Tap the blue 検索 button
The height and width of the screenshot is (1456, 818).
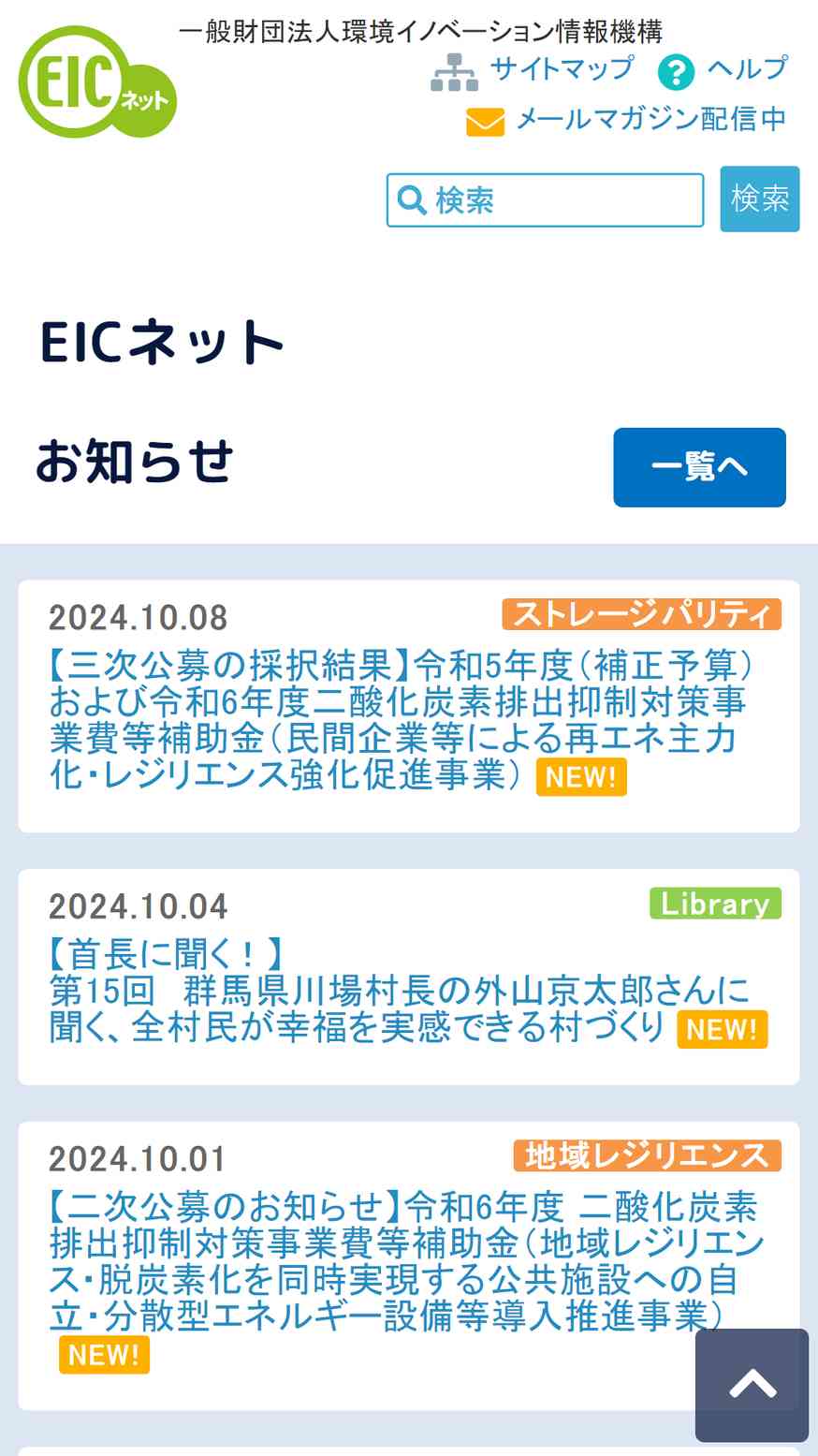point(759,199)
